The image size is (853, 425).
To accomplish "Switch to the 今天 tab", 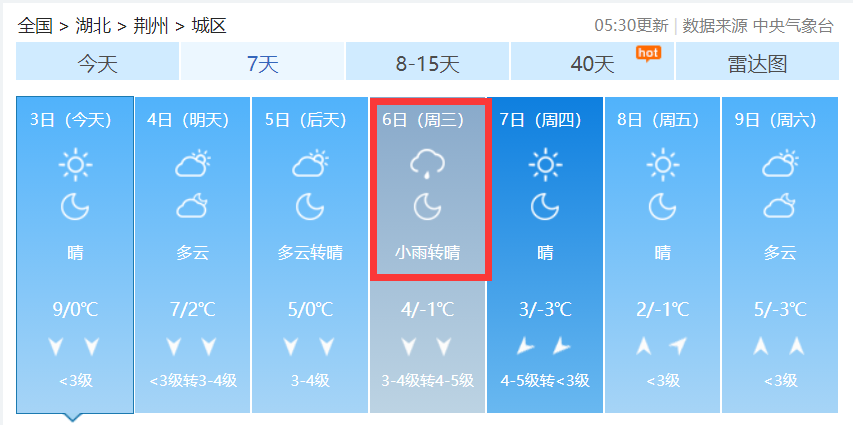I will (x=97, y=64).
